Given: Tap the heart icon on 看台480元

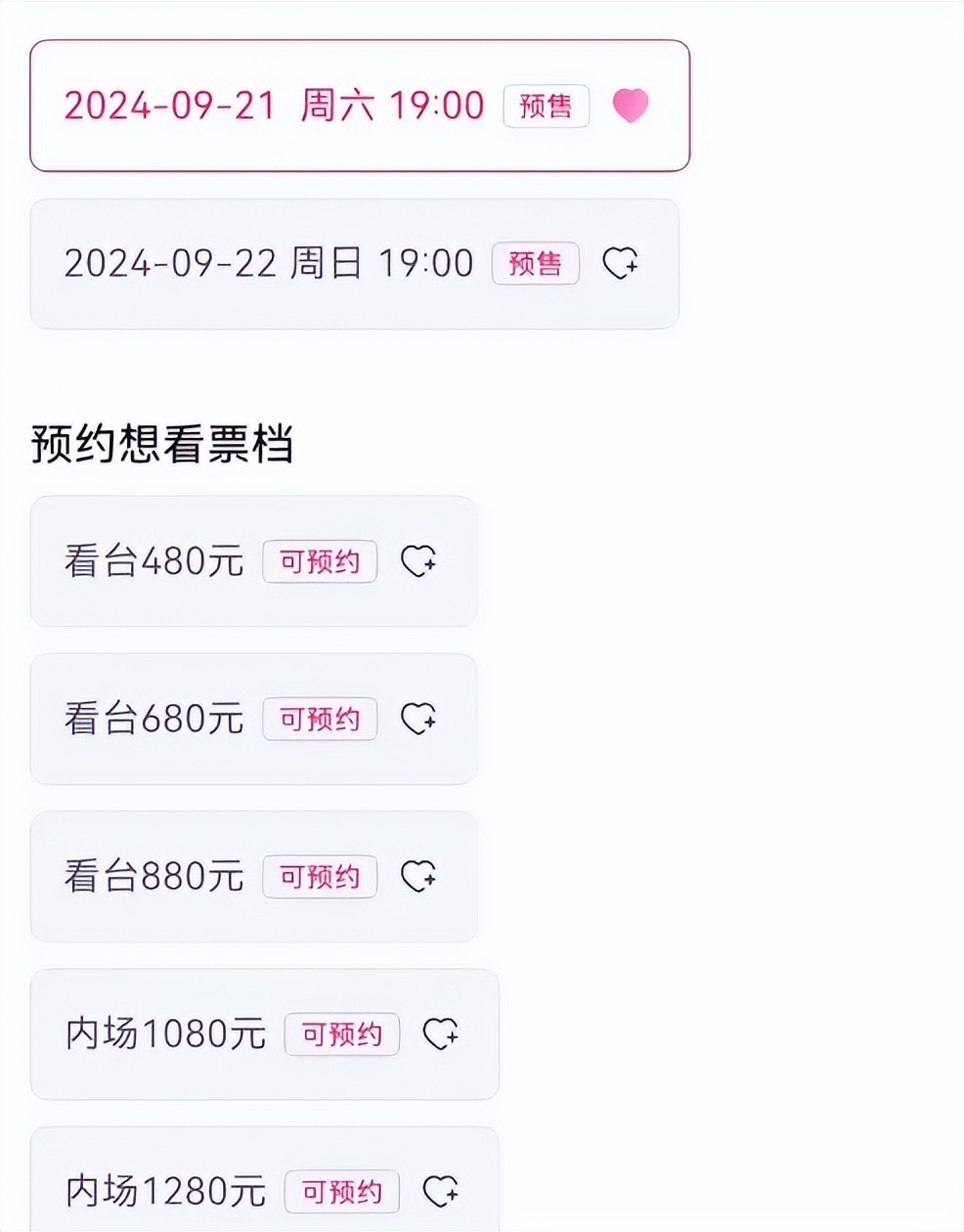Looking at the screenshot, I should pyautogui.click(x=418, y=561).
